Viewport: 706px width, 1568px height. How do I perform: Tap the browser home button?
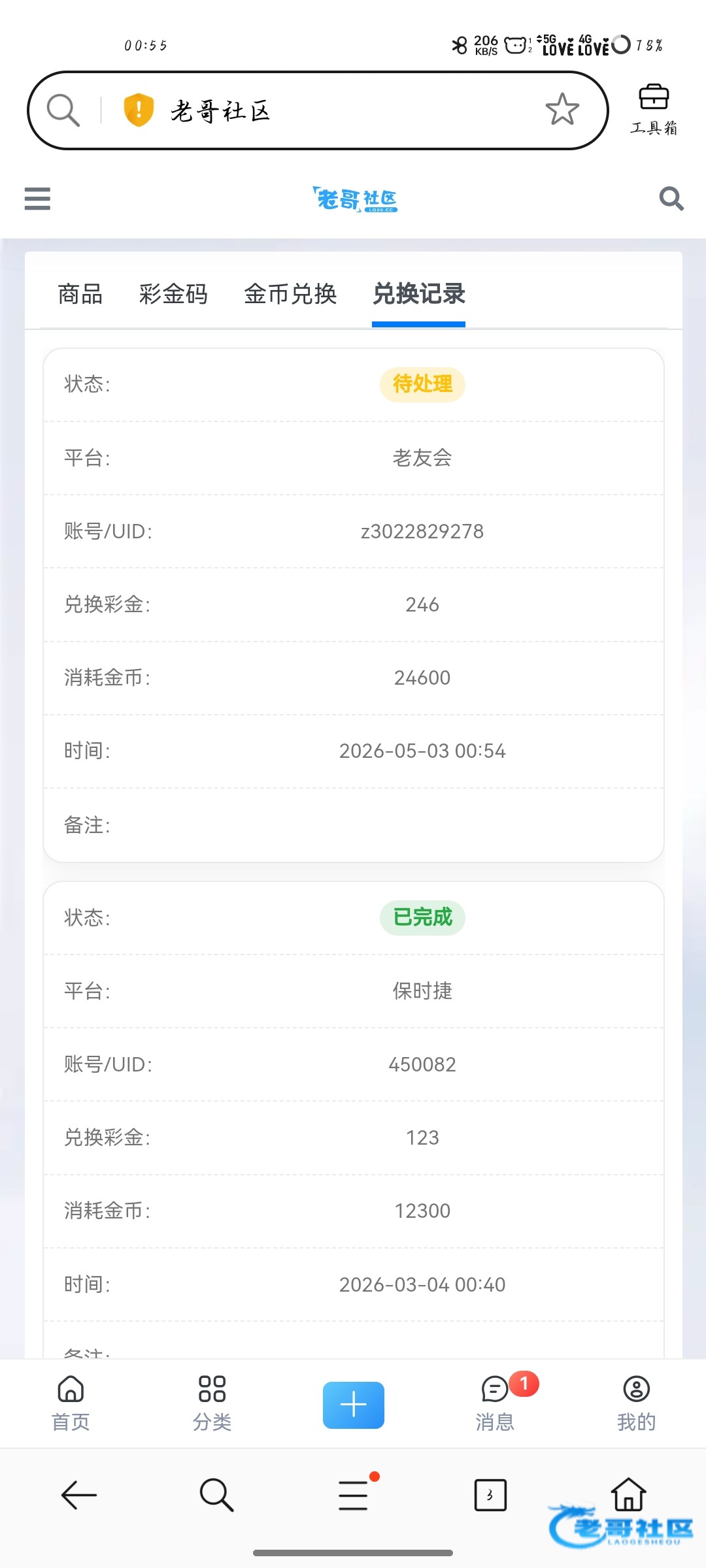[628, 1494]
